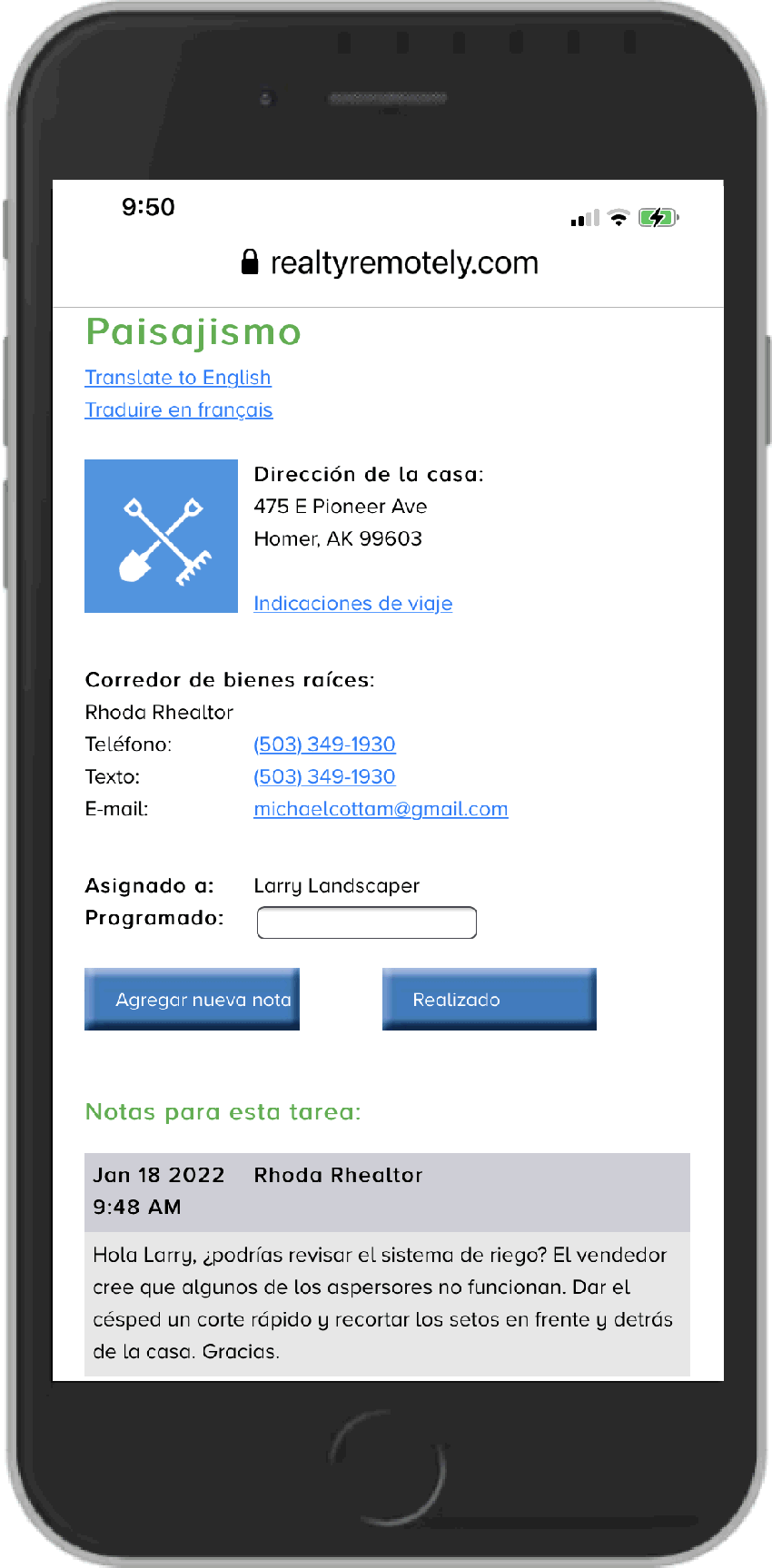Translate the page to English
The image size is (772, 1568).
click(178, 378)
